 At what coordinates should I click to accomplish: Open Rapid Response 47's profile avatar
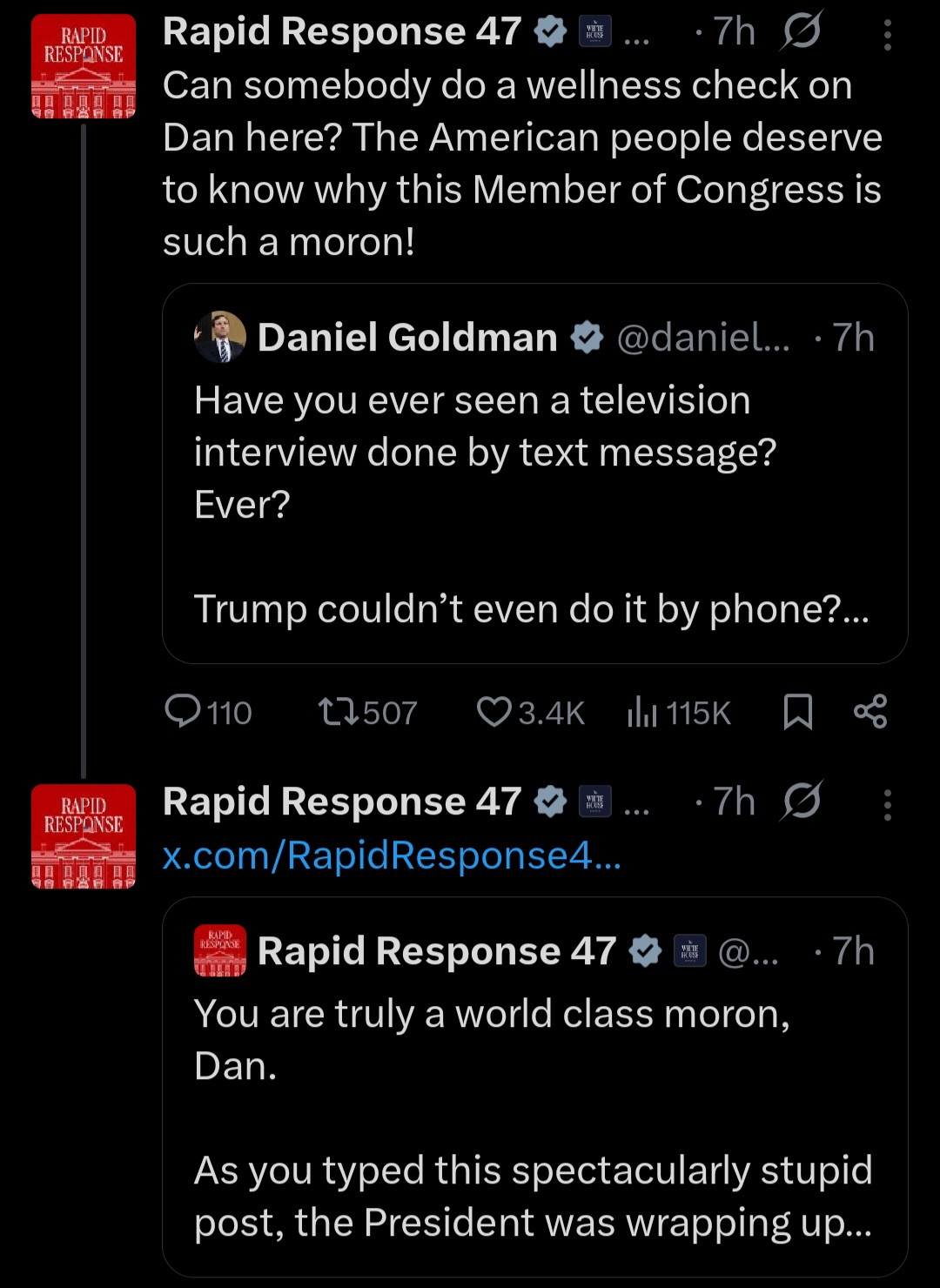84,65
